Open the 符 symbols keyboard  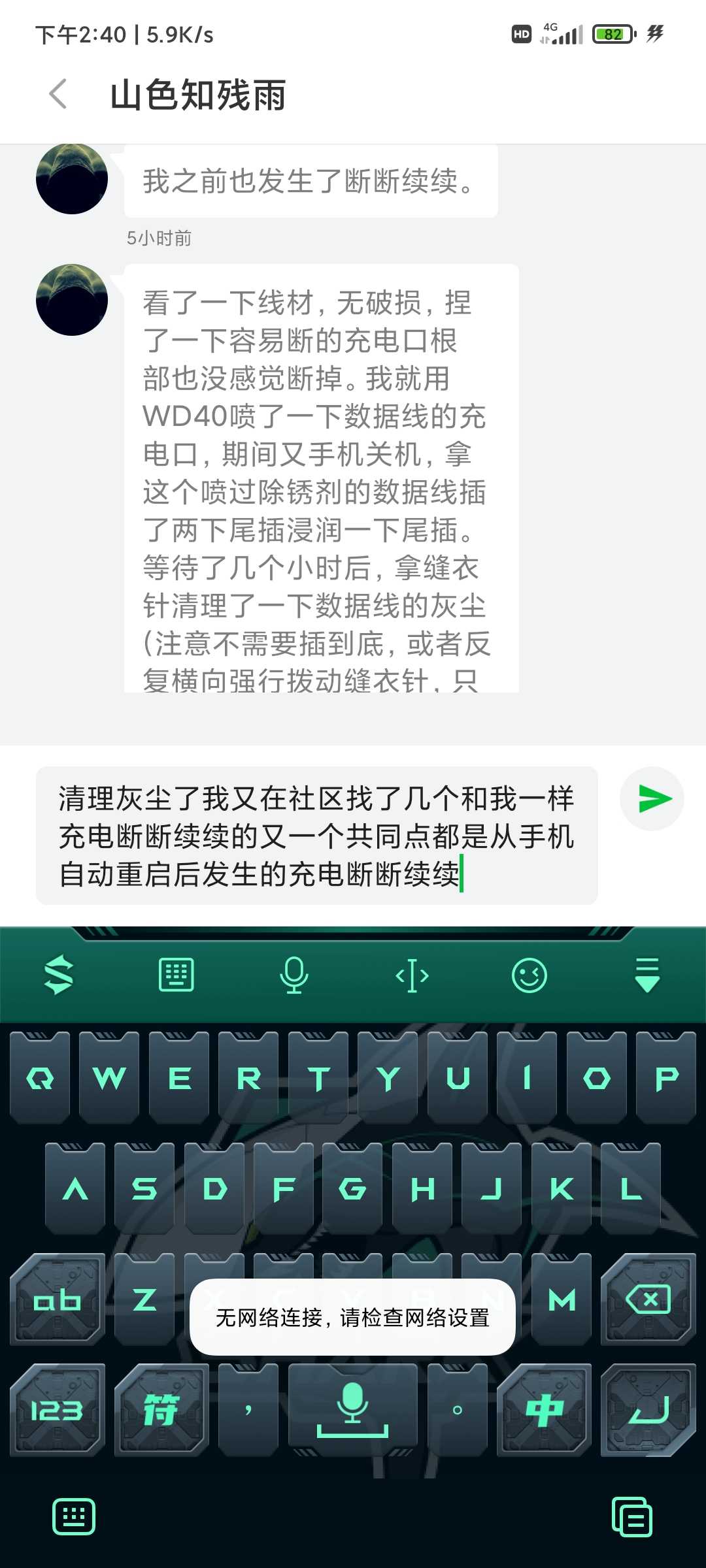click(161, 1410)
